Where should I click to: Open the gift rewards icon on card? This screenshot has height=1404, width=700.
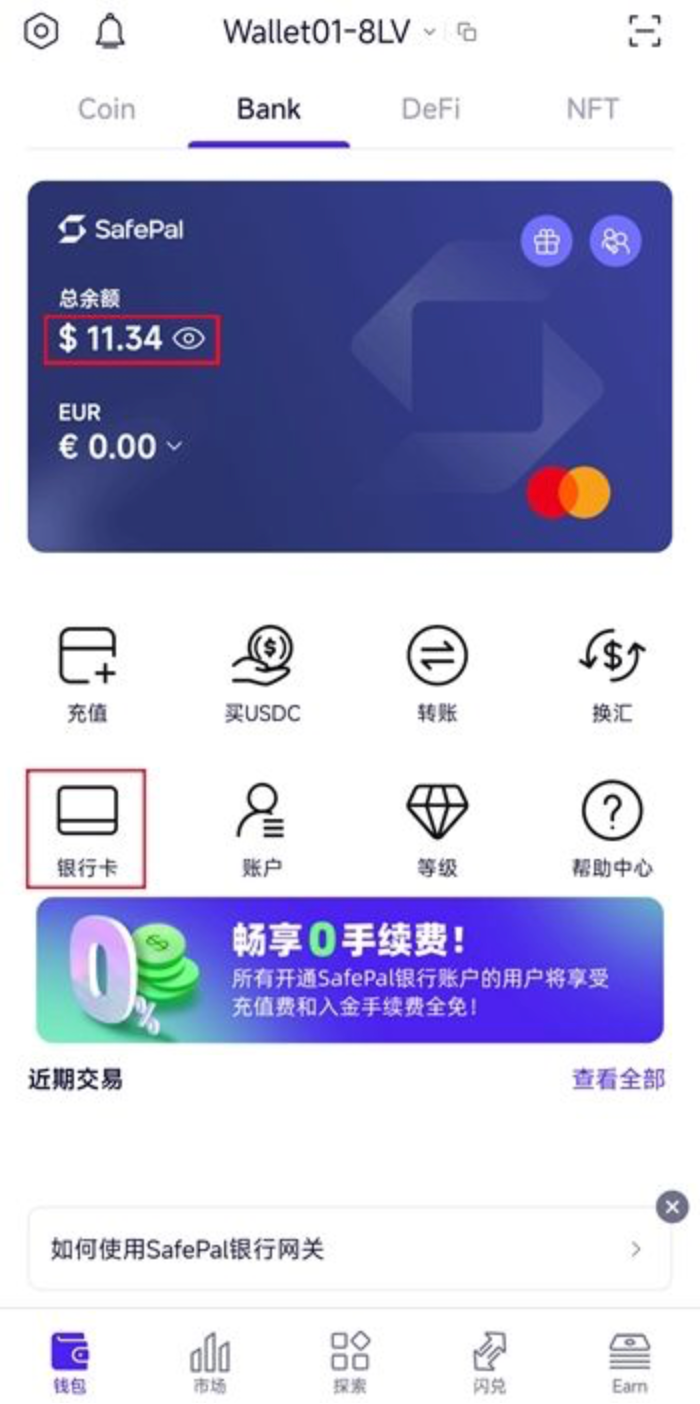pyautogui.click(x=546, y=242)
